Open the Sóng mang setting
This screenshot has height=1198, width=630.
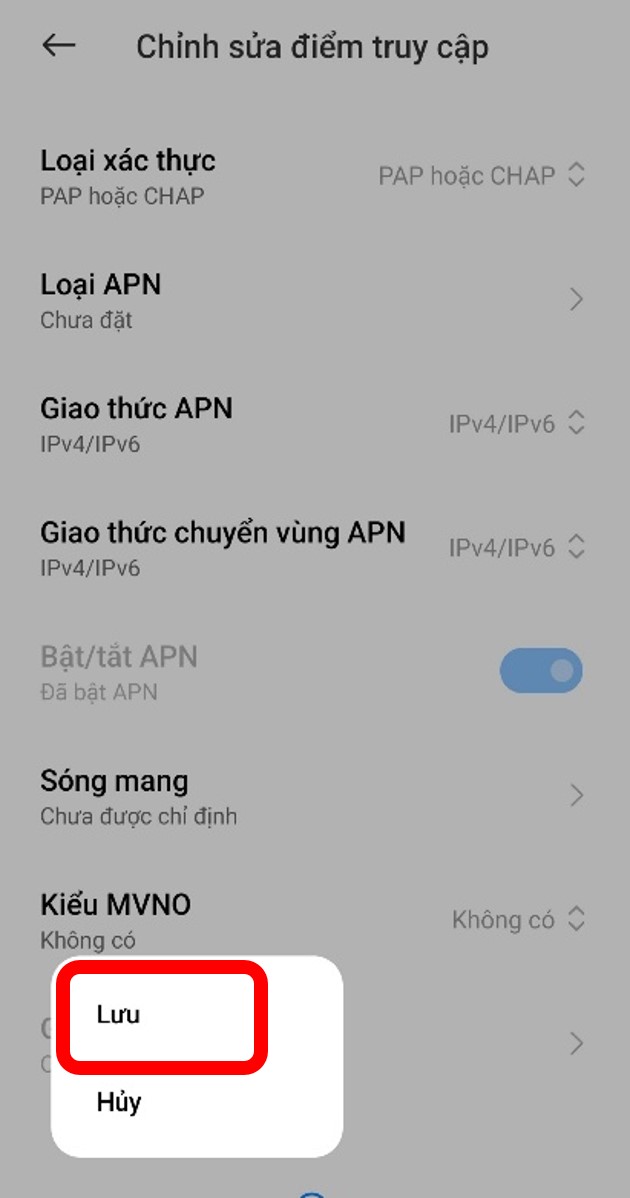click(315, 796)
